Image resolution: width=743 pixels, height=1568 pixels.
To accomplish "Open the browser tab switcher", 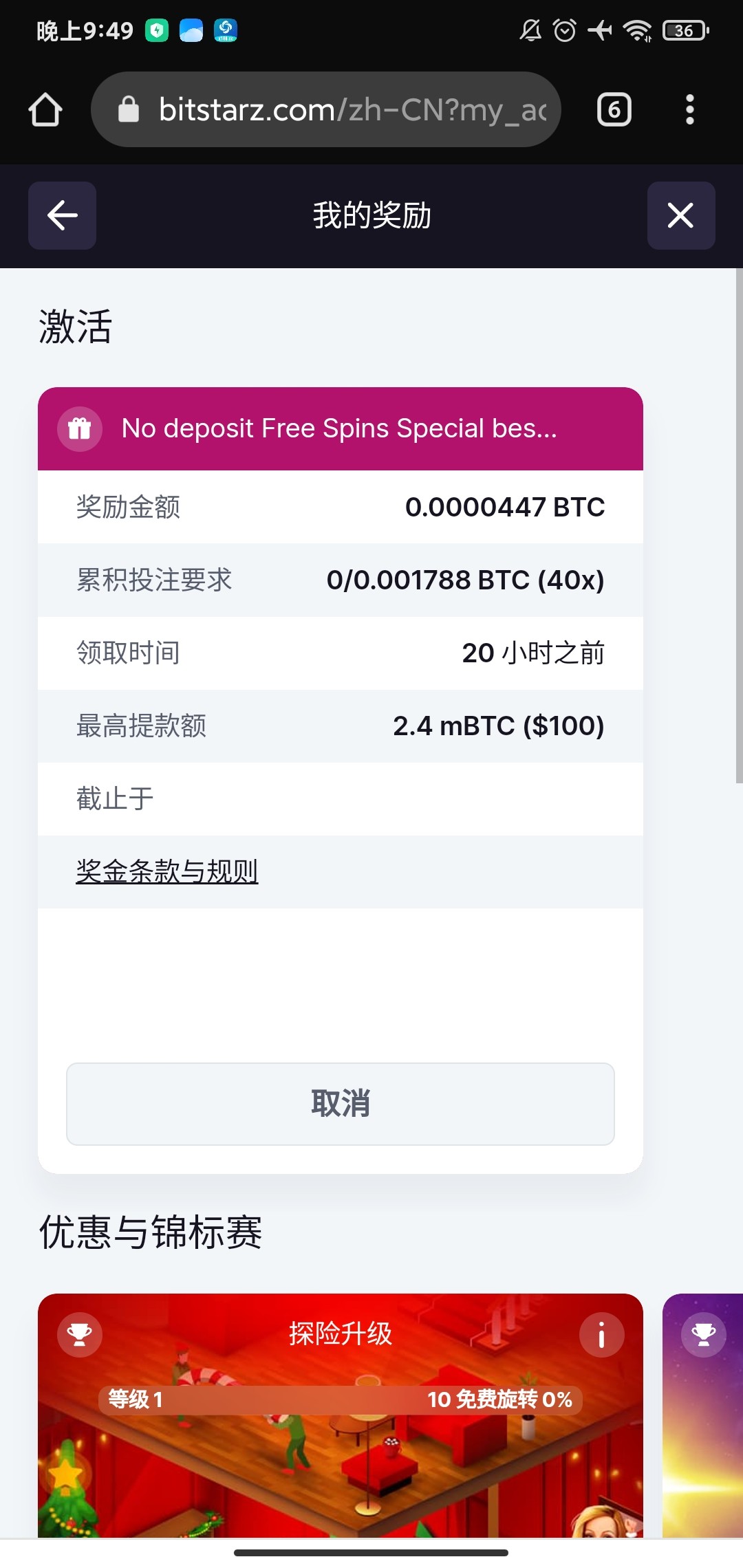I will tap(614, 110).
